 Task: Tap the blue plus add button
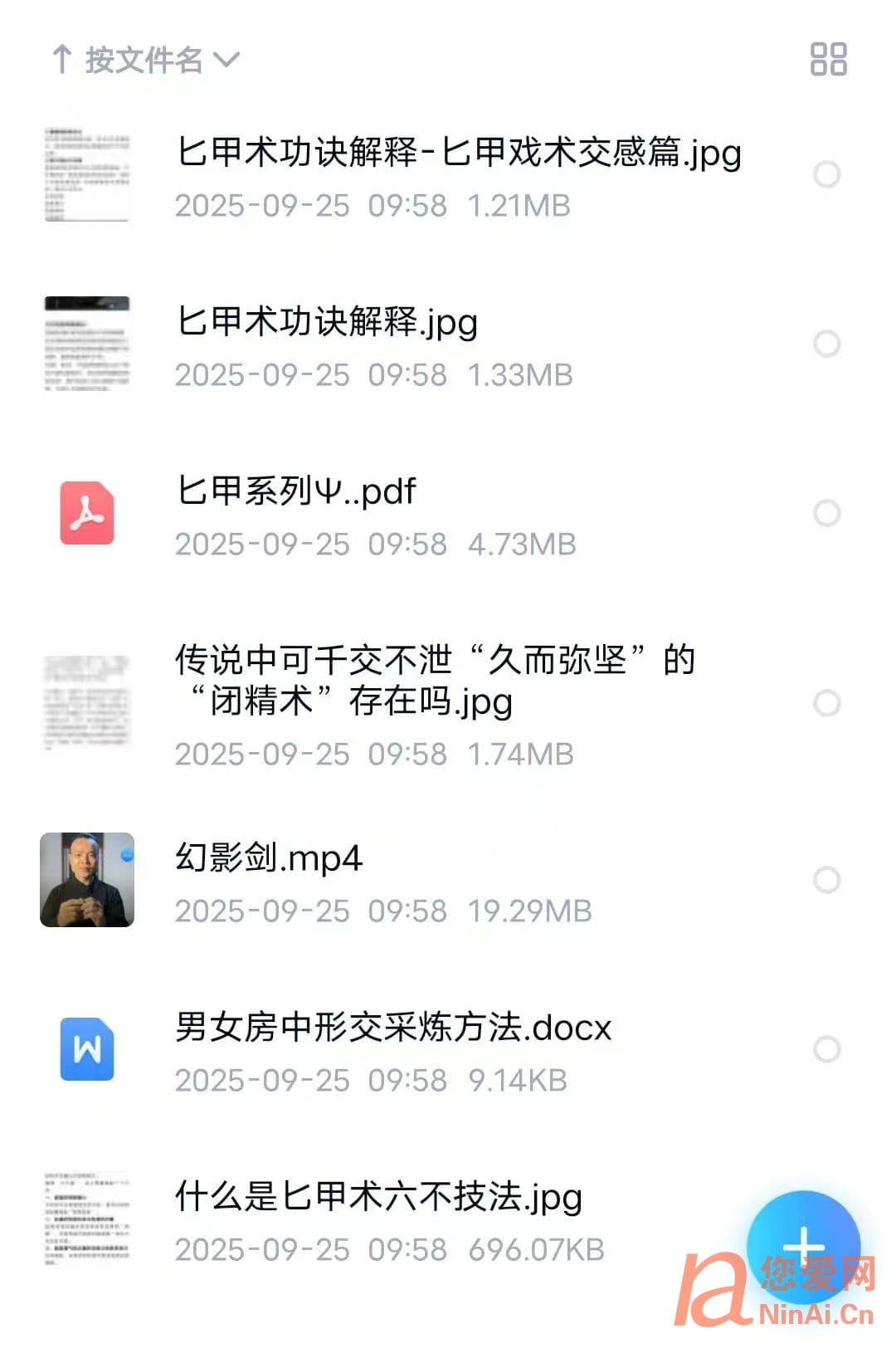(803, 1245)
